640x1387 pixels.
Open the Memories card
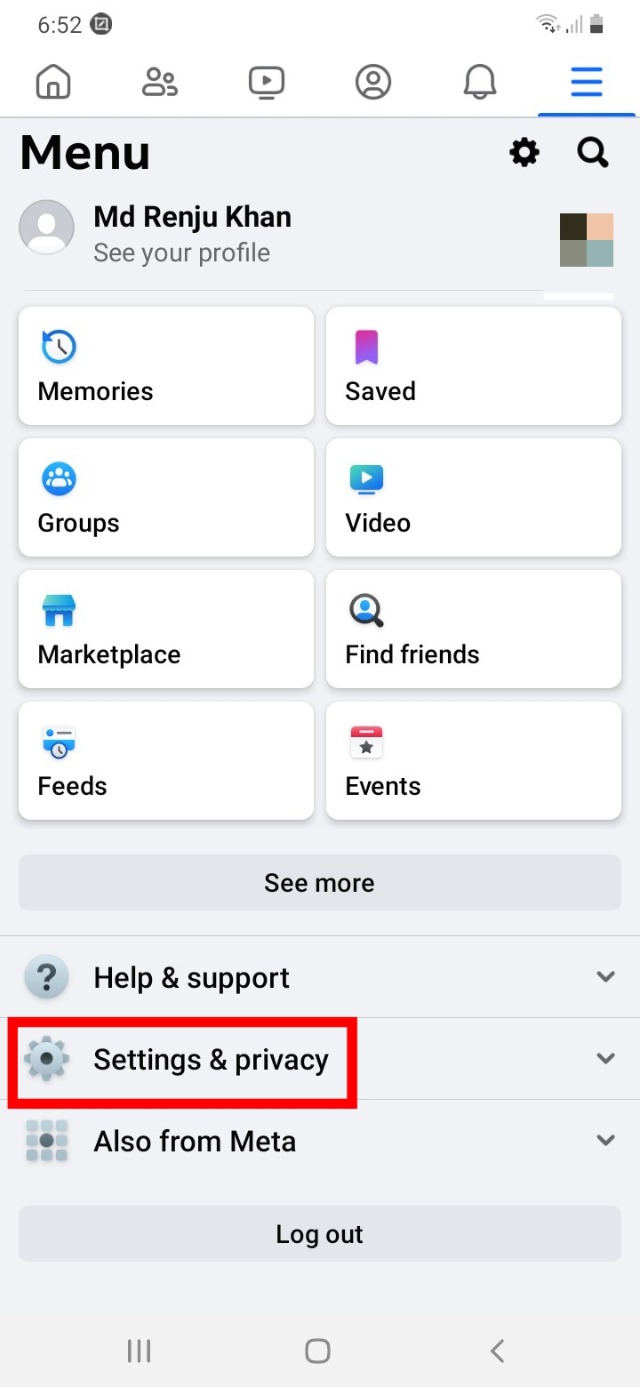point(166,366)
